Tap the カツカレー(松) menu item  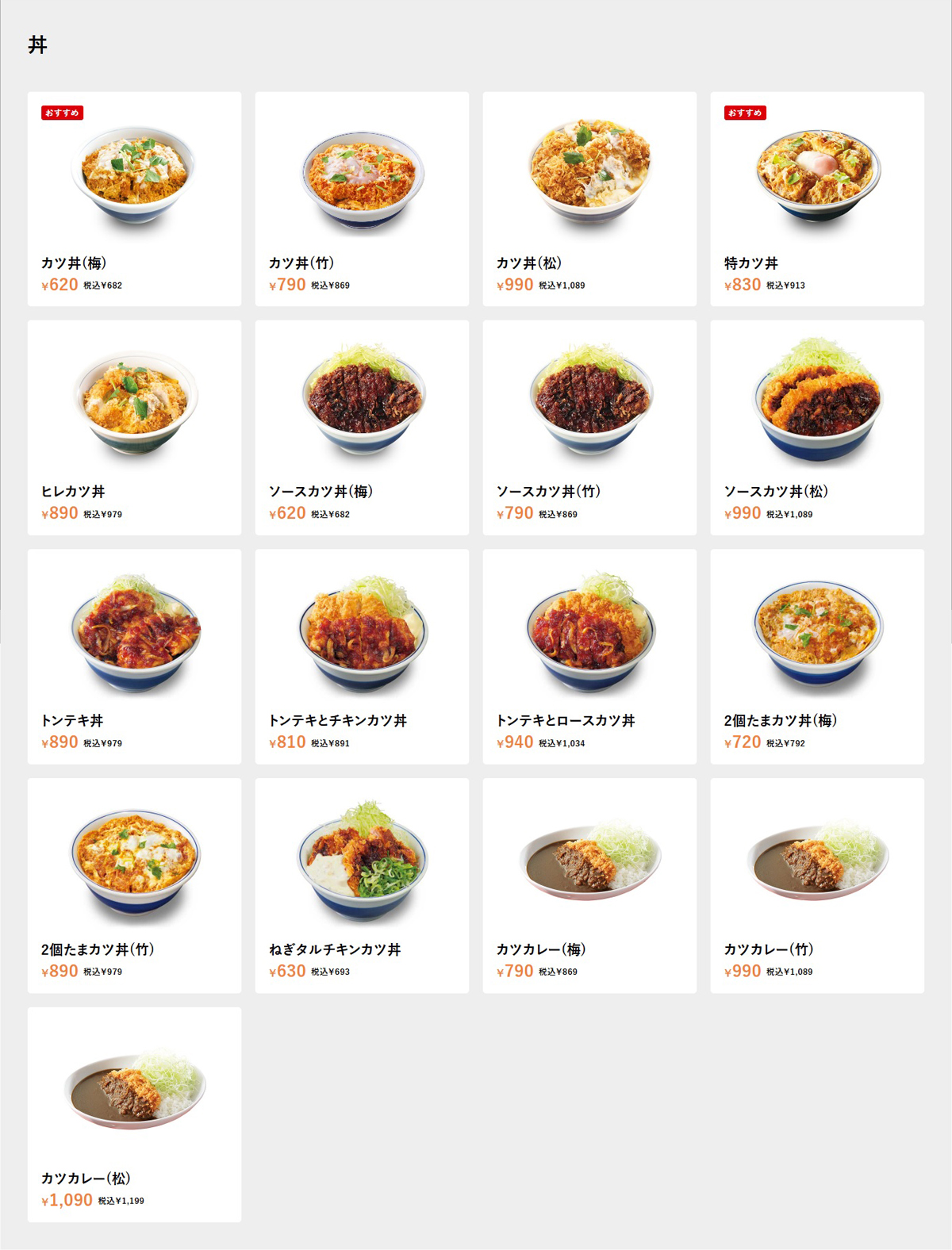pos(134,1114)
